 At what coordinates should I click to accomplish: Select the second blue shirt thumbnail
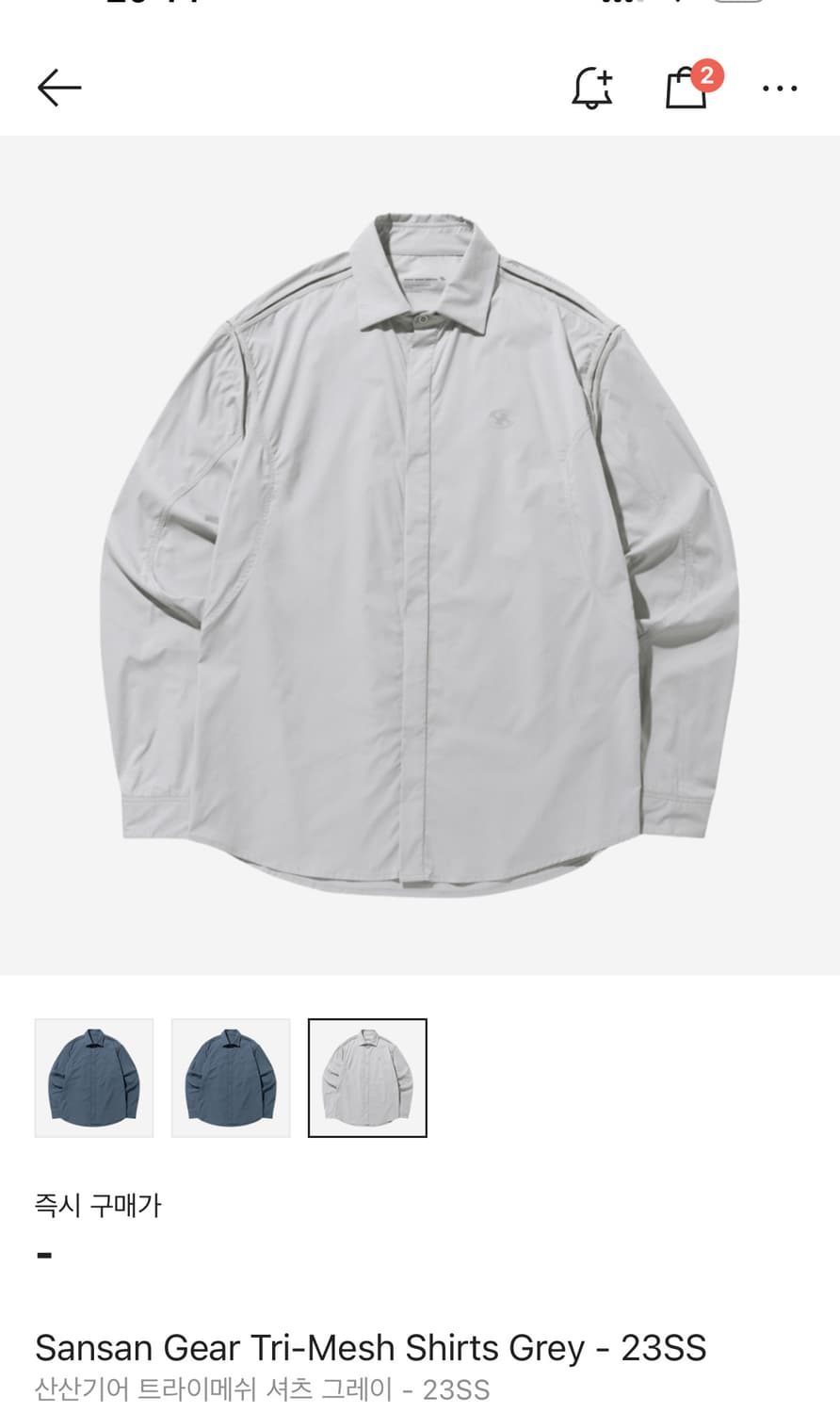tap(231, 1078)
